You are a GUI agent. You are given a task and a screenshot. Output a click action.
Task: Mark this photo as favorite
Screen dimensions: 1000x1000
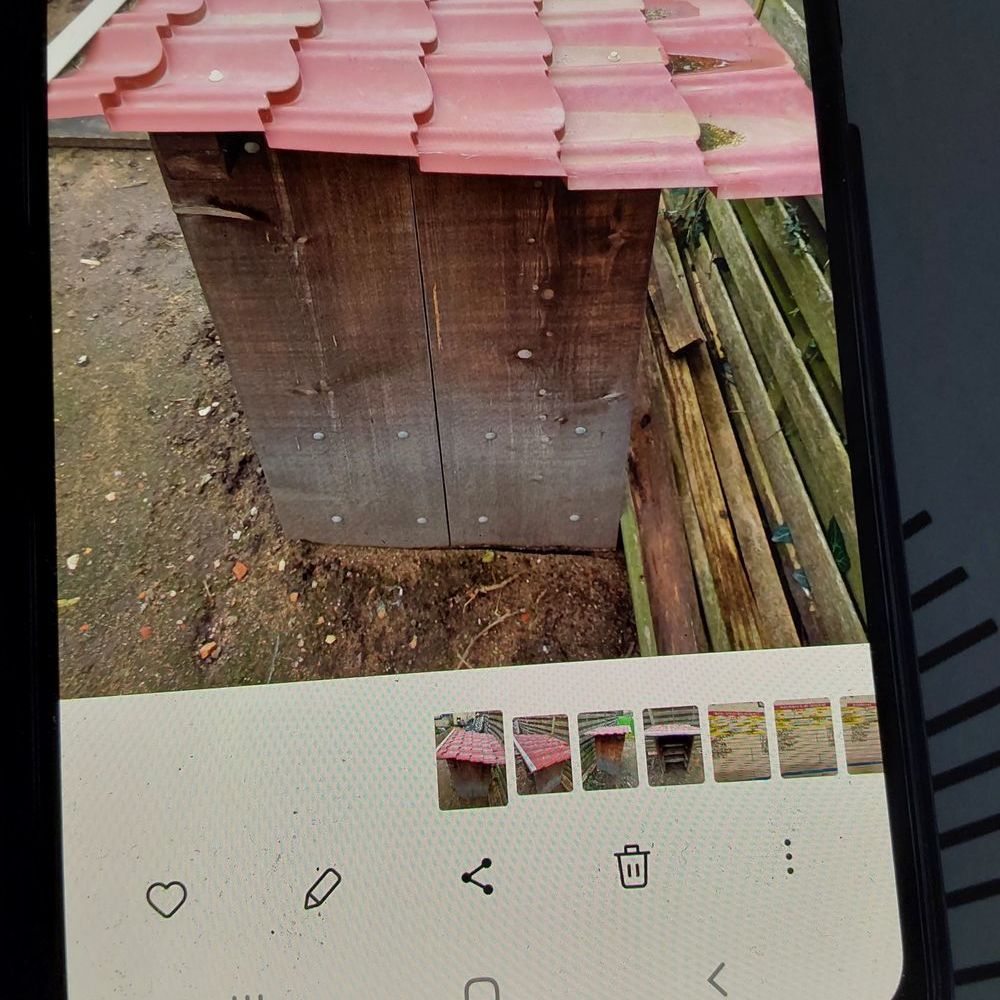(x=166, y=898)
